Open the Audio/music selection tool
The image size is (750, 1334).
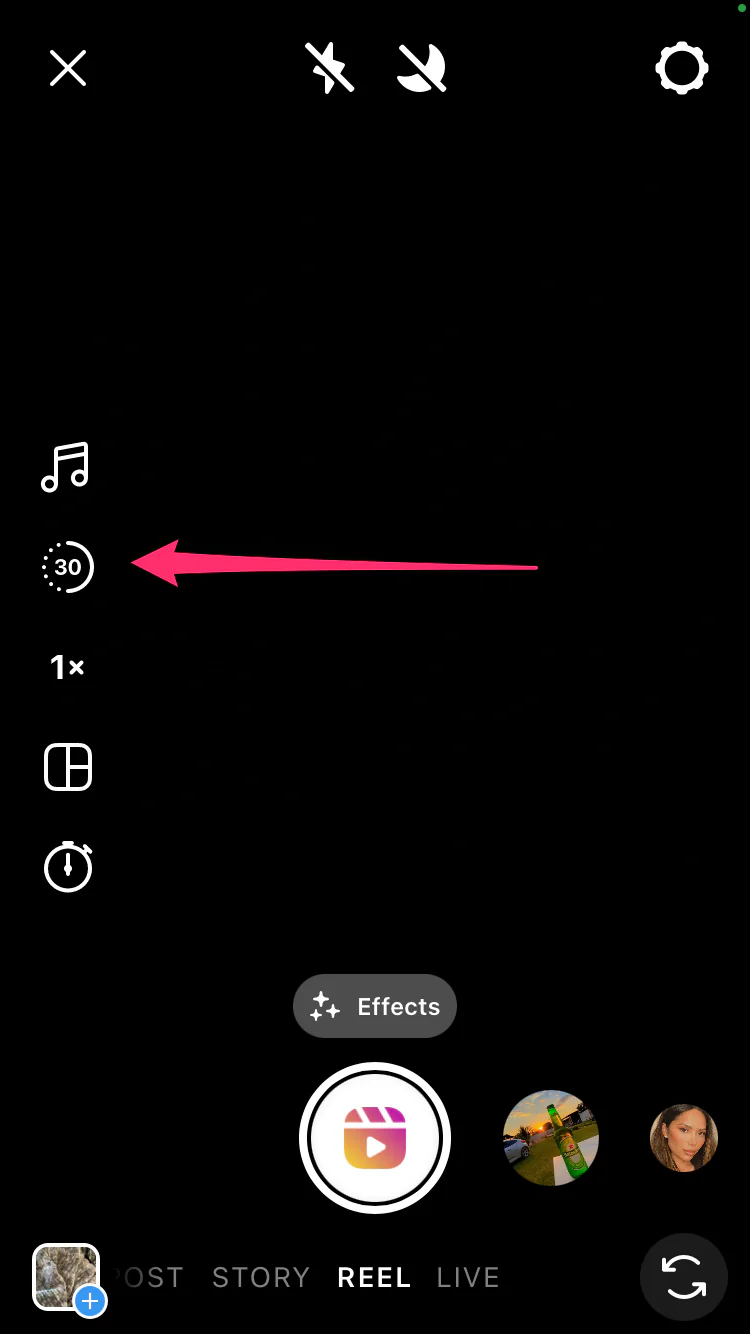point(67,467)
